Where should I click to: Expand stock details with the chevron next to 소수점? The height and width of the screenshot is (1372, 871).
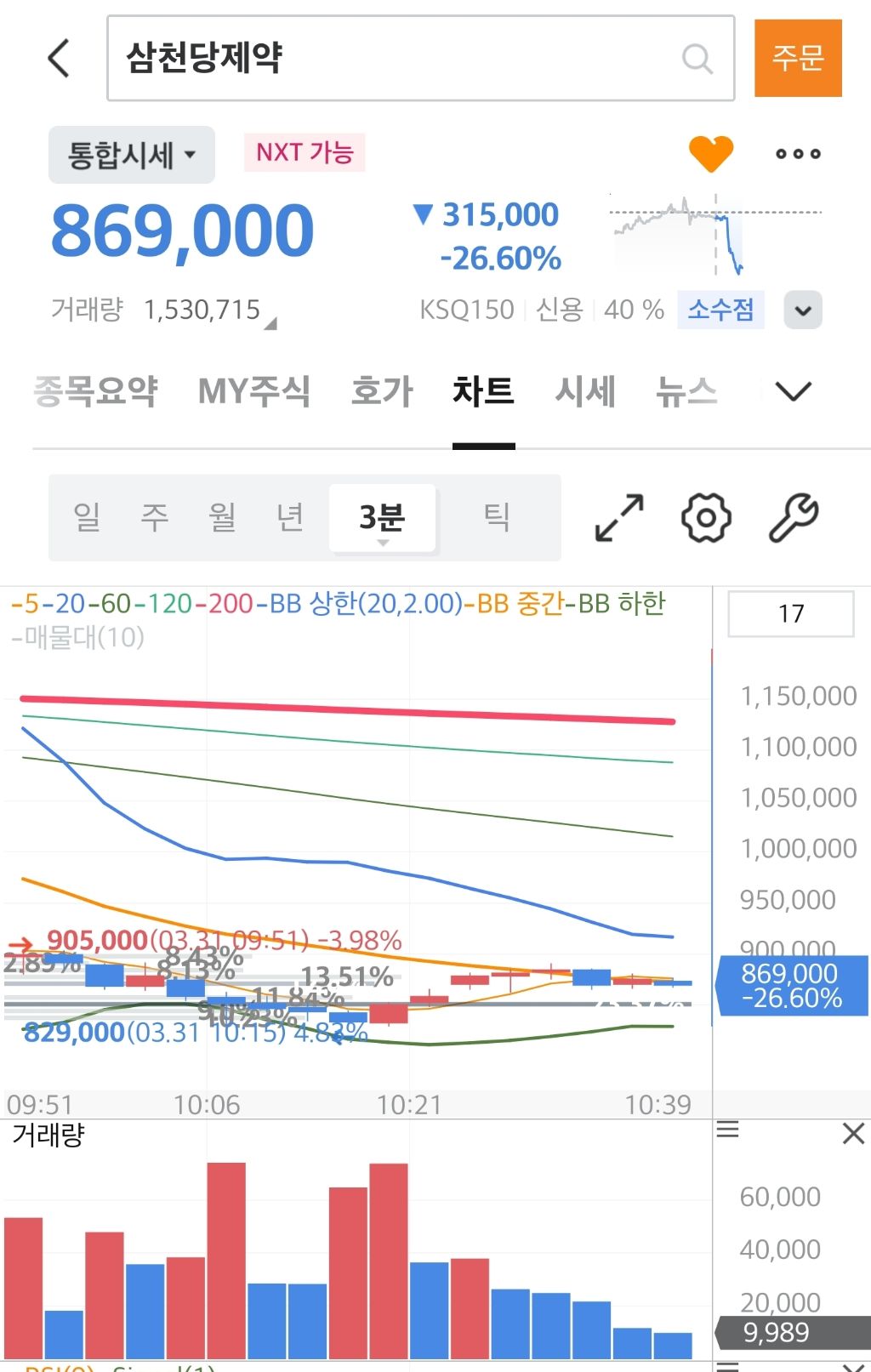click(x=803, y=310)
